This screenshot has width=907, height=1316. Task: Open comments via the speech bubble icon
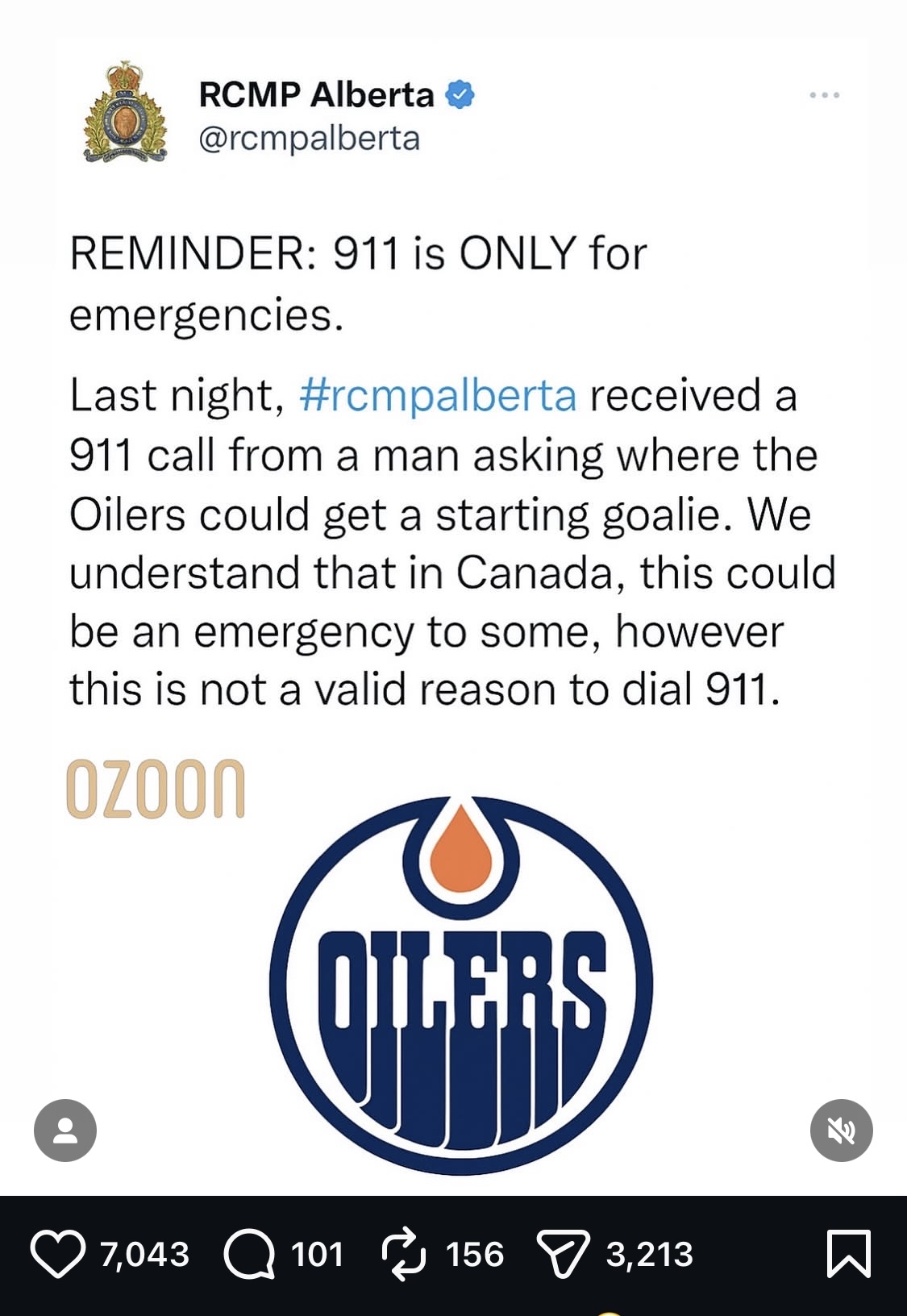pyautogui.click(x=251, y=1253)
